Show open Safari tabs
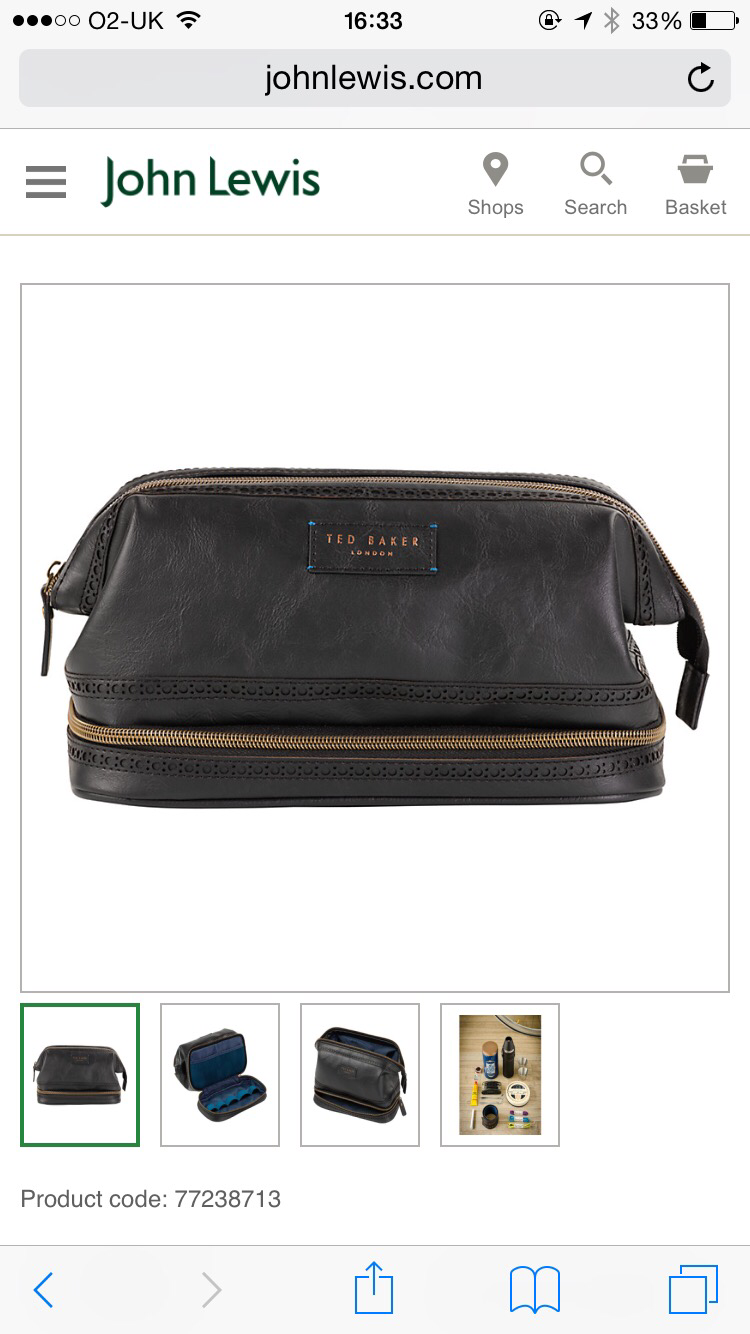 (x=693, y=1290)
